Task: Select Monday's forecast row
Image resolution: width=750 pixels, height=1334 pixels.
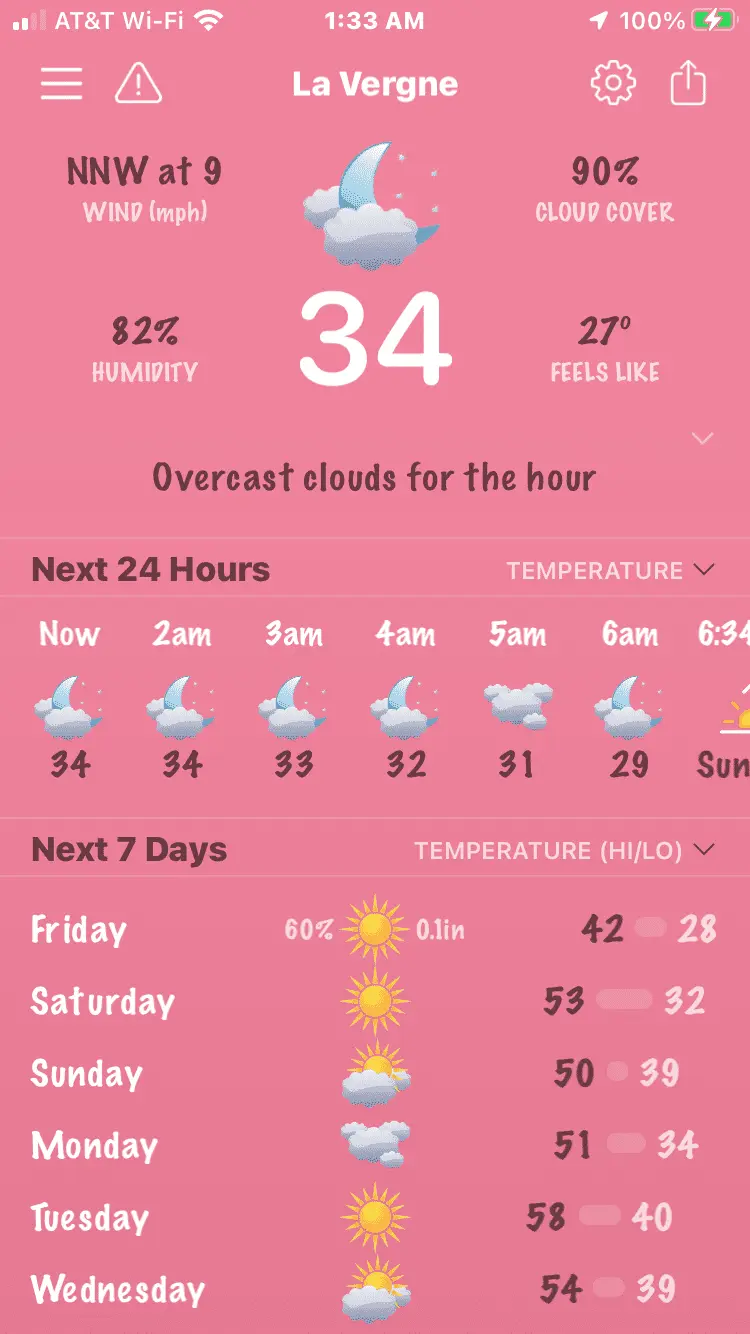Action: [x=375, y=1145]
